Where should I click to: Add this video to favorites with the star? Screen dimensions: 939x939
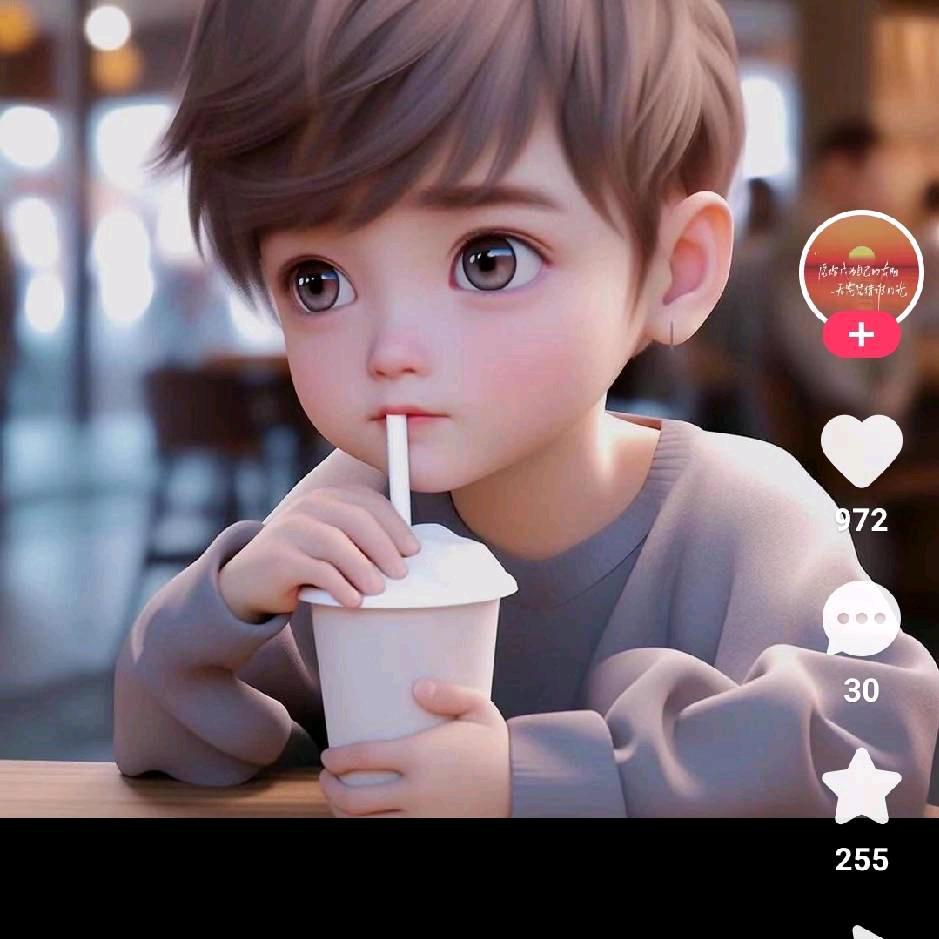861,786
